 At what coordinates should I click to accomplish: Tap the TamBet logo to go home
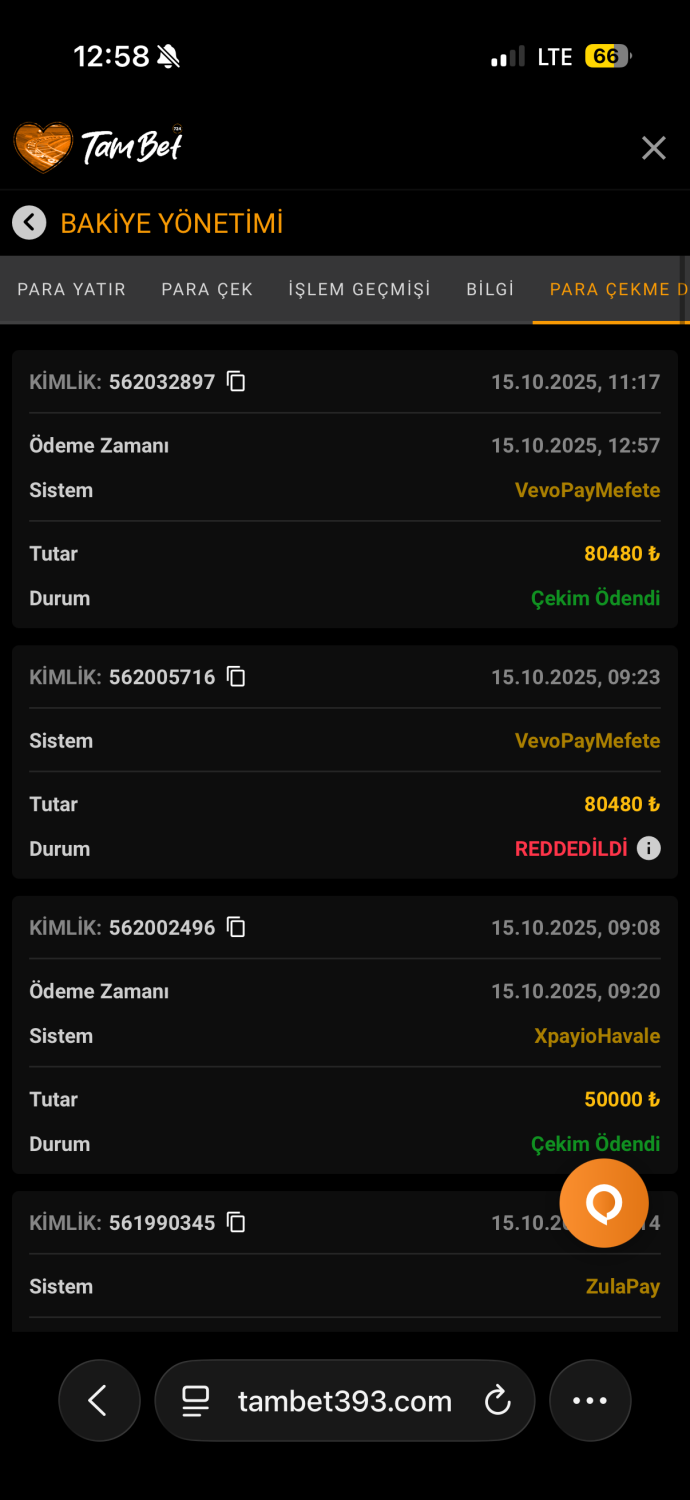tap(98, 148)
